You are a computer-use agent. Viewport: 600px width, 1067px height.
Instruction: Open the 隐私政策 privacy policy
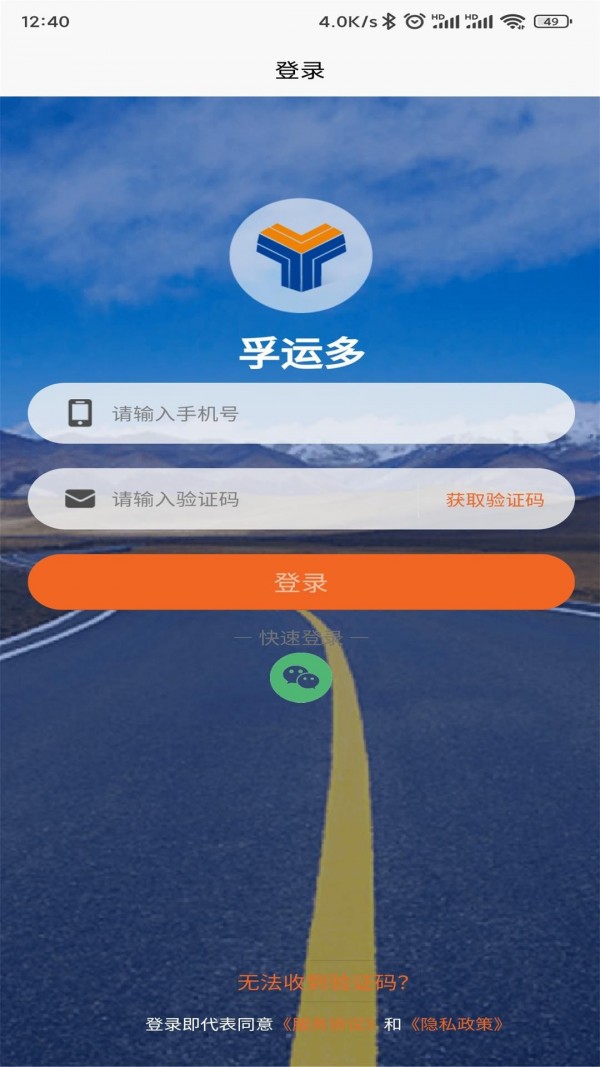point(456,1024)
